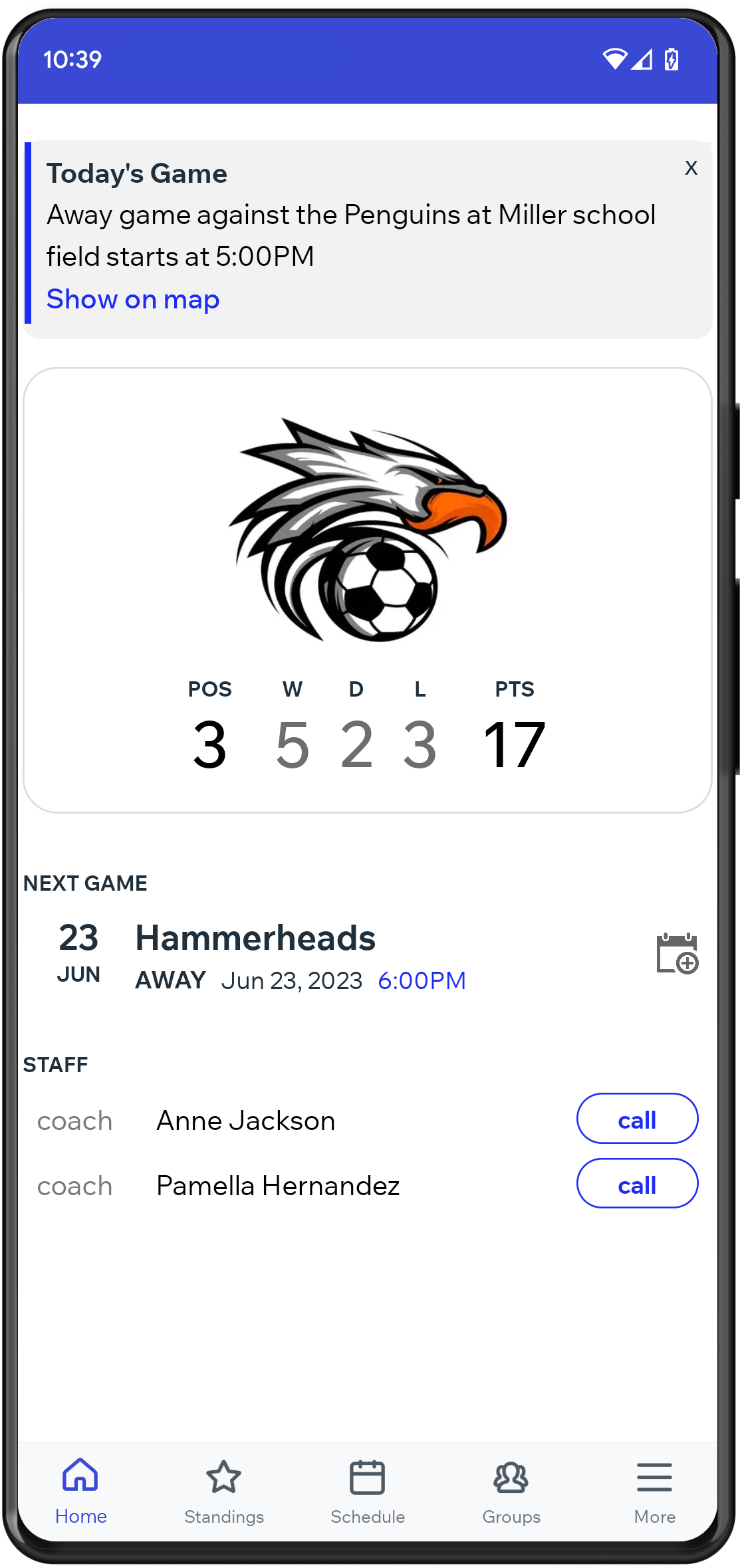The image size is (740, 1568).
Task: Call coach Anne Jackson
Action: pos(637,1119)
